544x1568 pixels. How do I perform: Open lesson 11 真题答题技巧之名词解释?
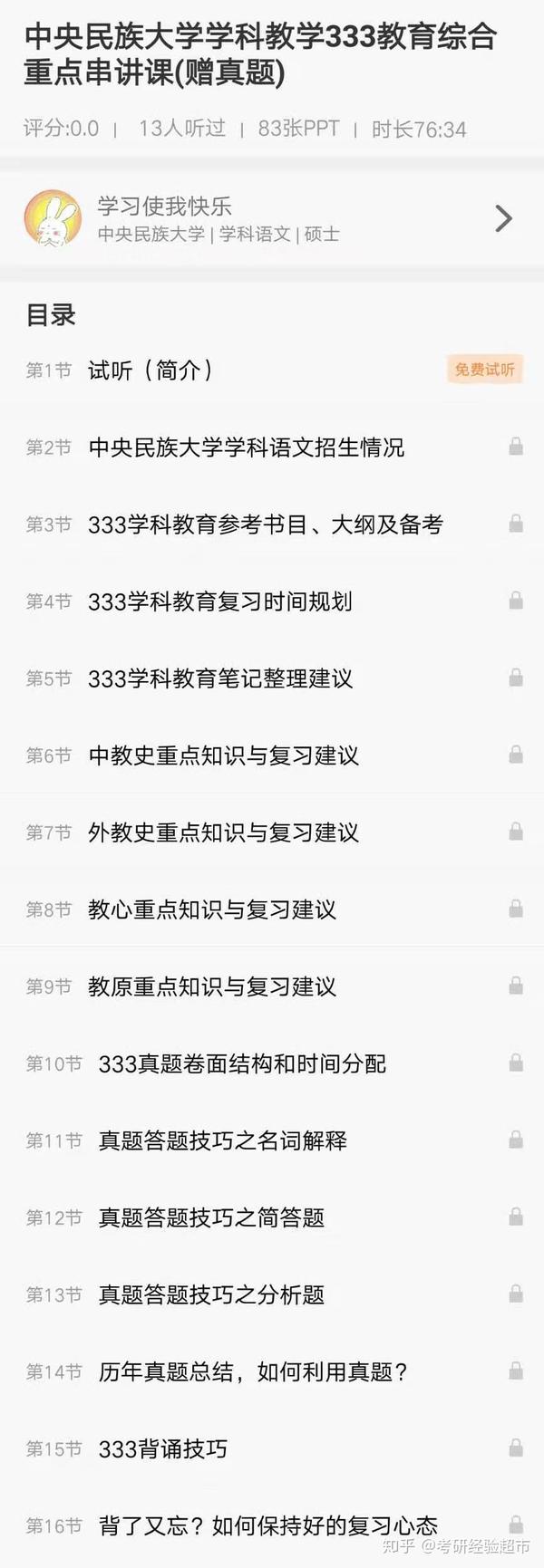(x=272, y=1140)
